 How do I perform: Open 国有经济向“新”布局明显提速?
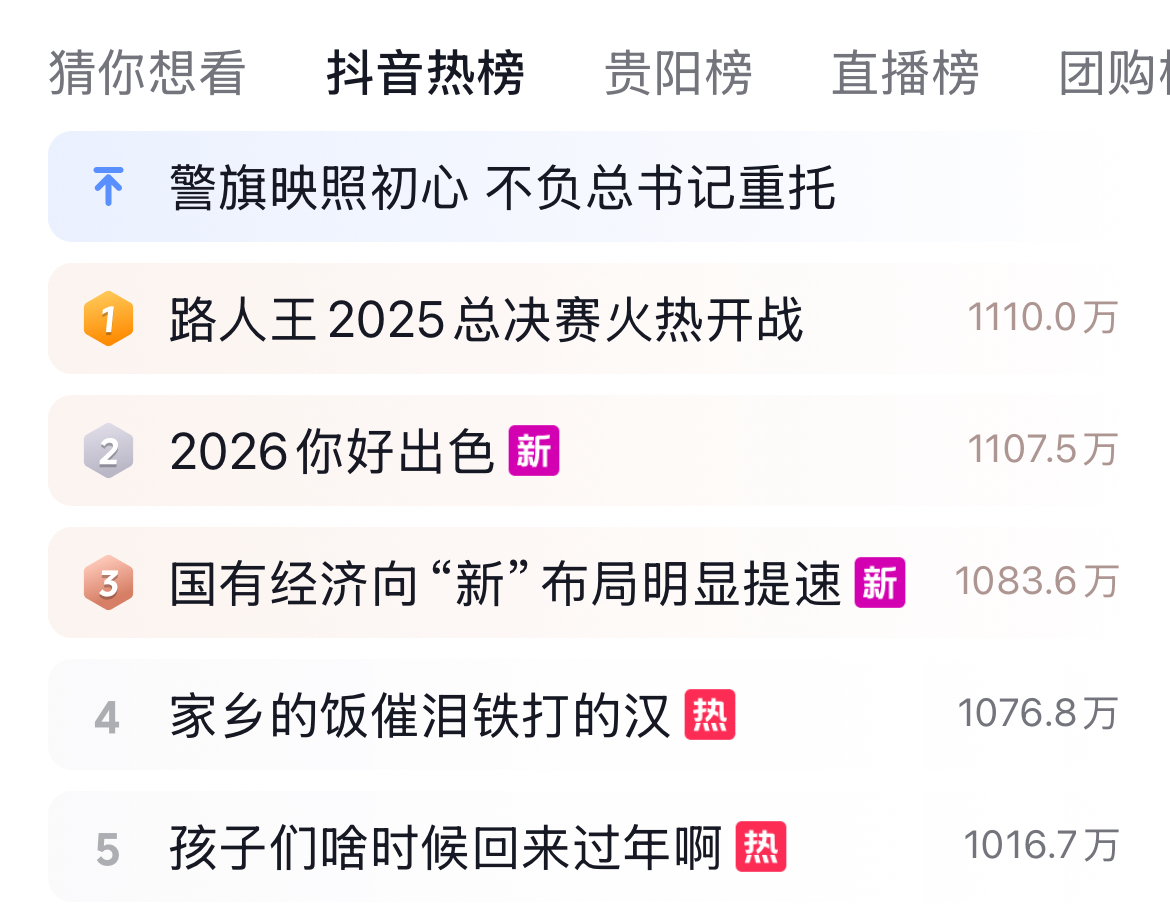[506, 584]
